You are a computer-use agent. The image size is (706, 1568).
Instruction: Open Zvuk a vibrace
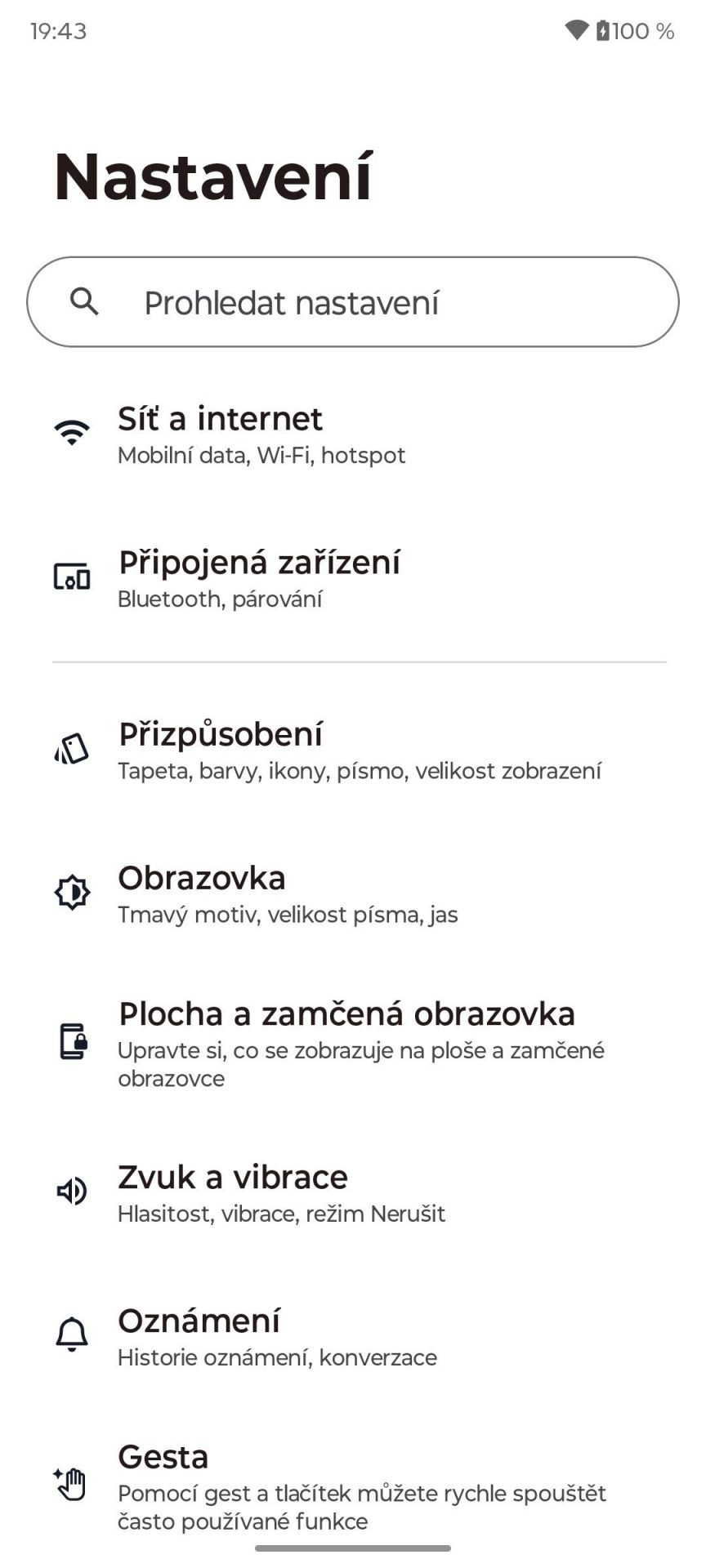[x=353, y=1193]
